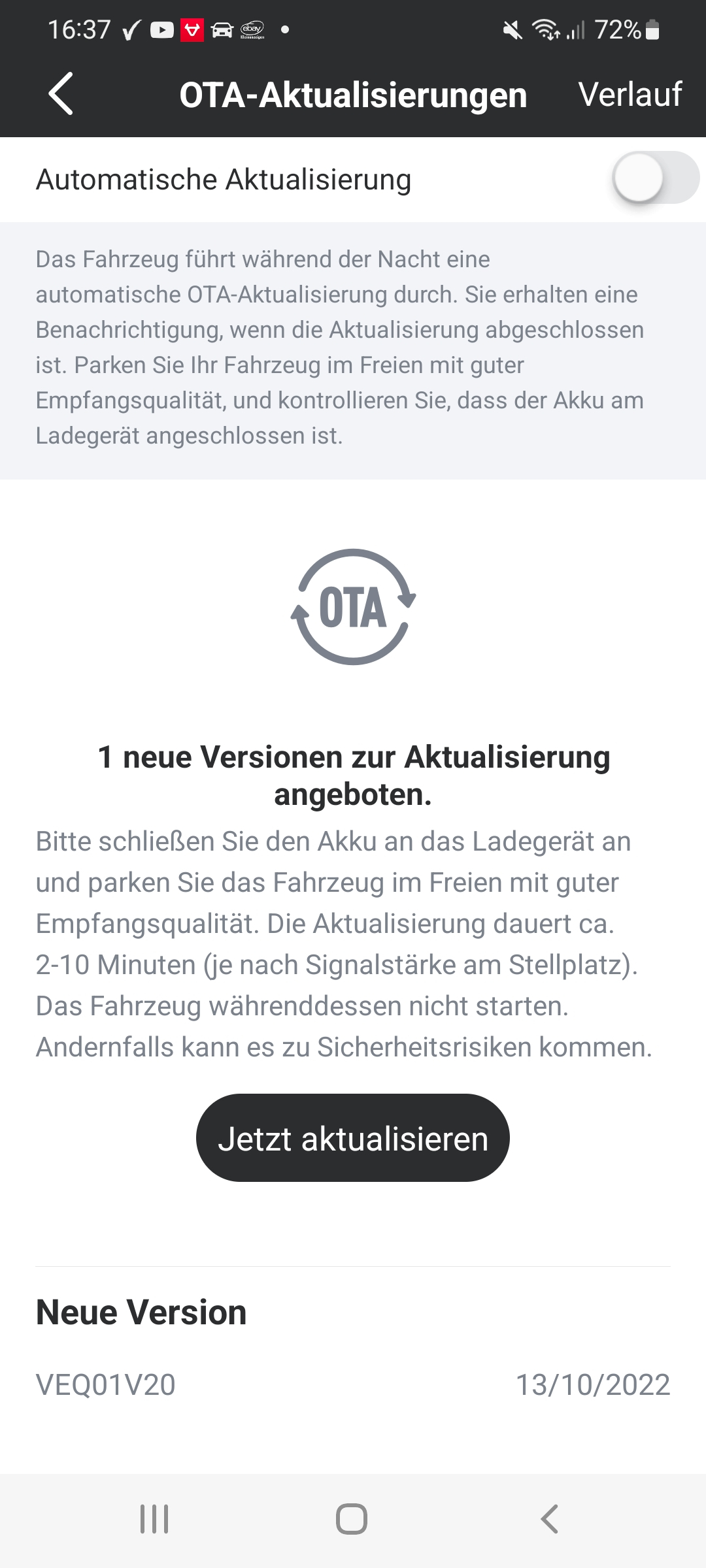Open the Verlauf update history
Viewport: 706px width, 1568px height.
[x=630, y=94]
